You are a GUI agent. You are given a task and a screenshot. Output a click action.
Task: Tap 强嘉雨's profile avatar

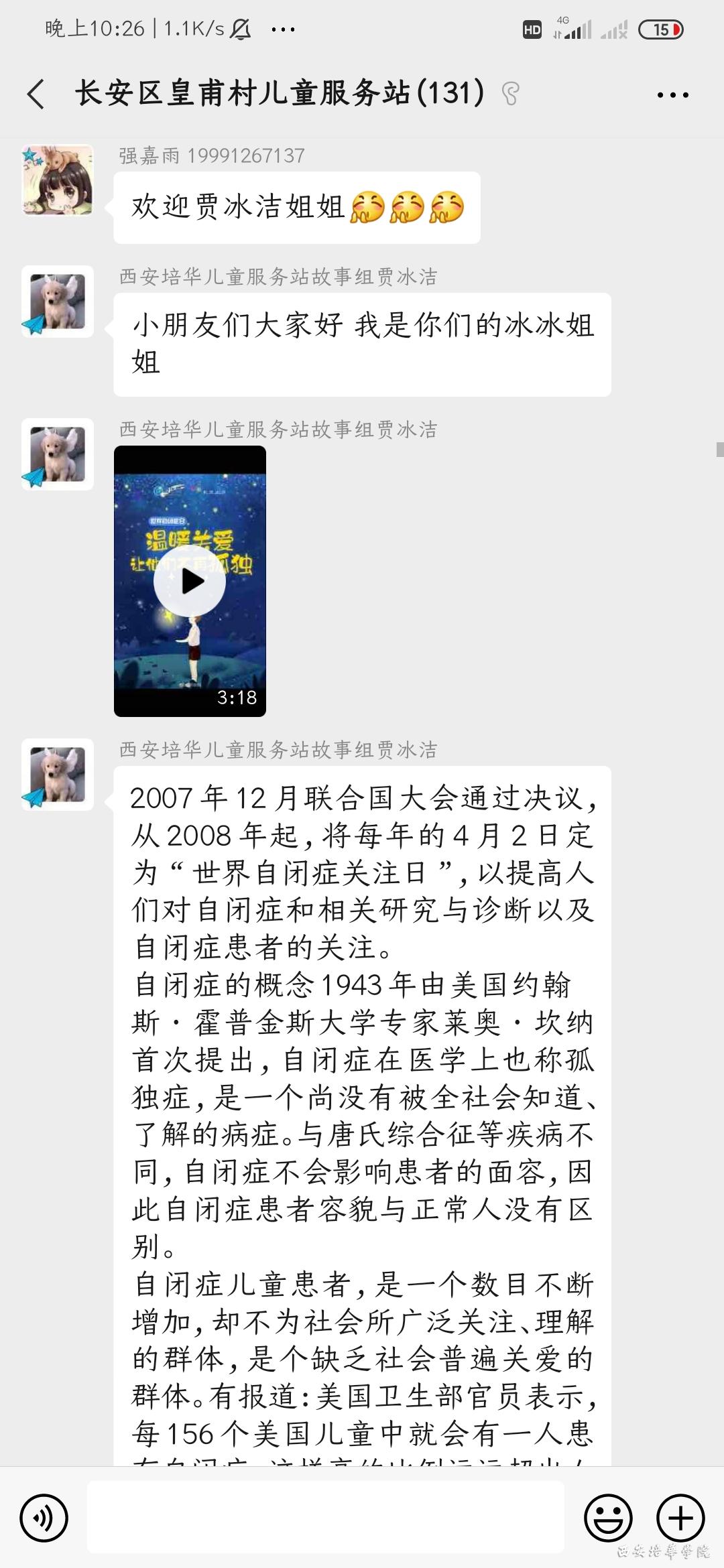click(58, 180)
